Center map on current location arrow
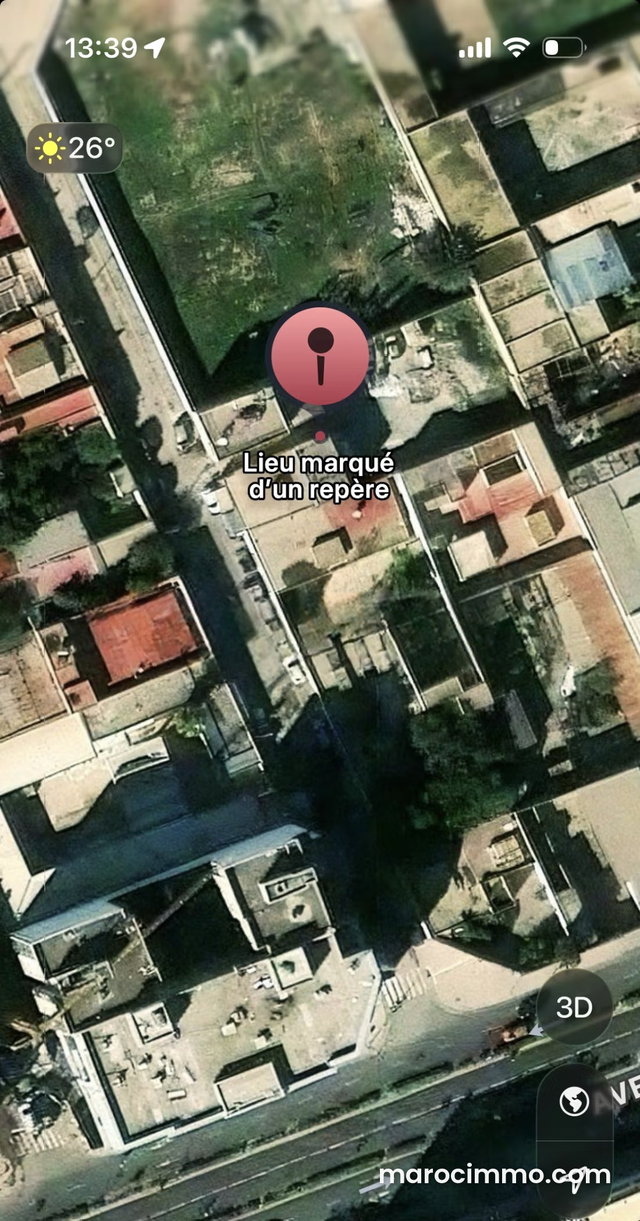The width and height of the screenshot is (640, 1221). click(576, 1182)
